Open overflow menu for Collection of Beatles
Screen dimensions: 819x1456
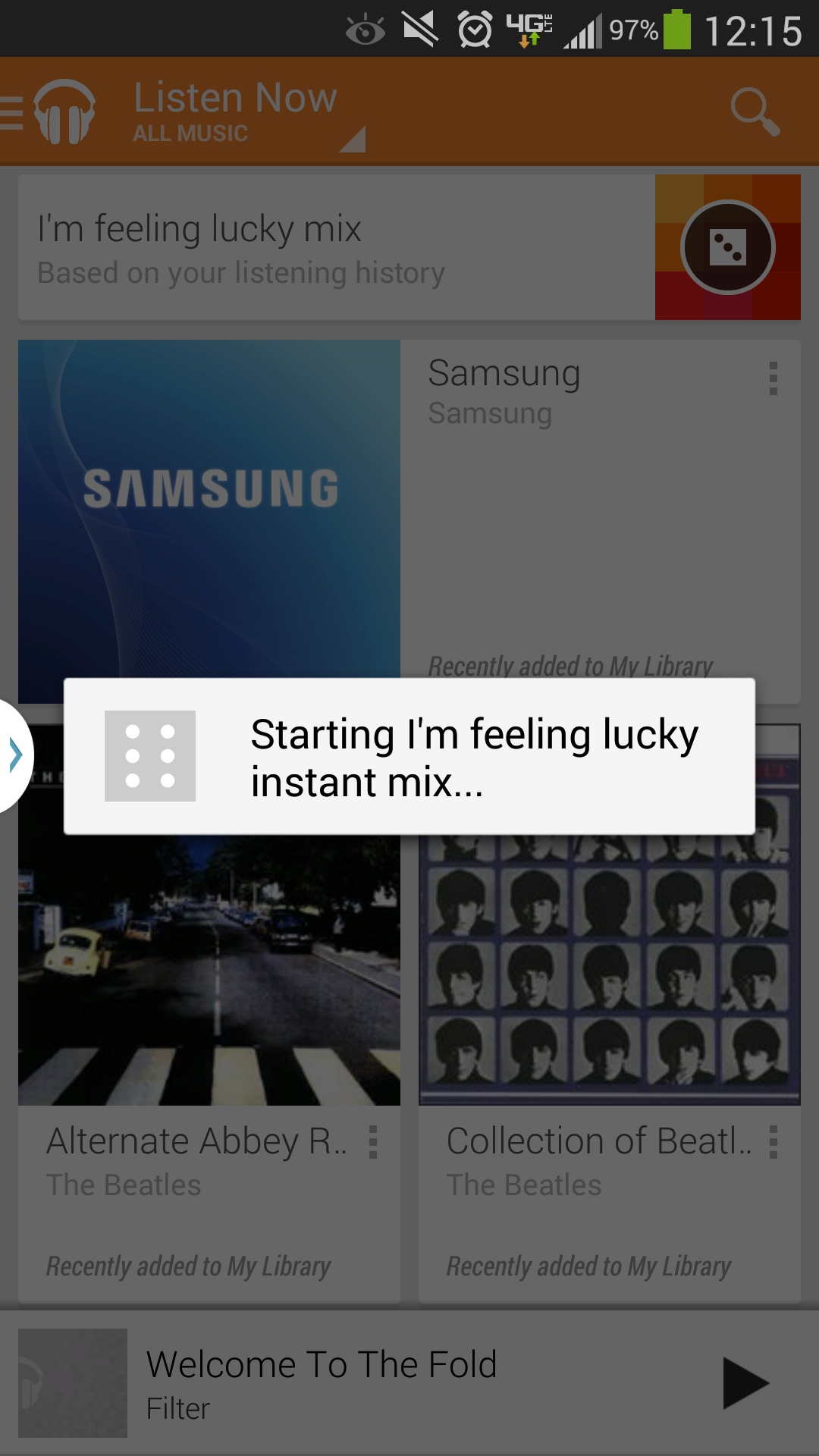(x=773, y=1142)
